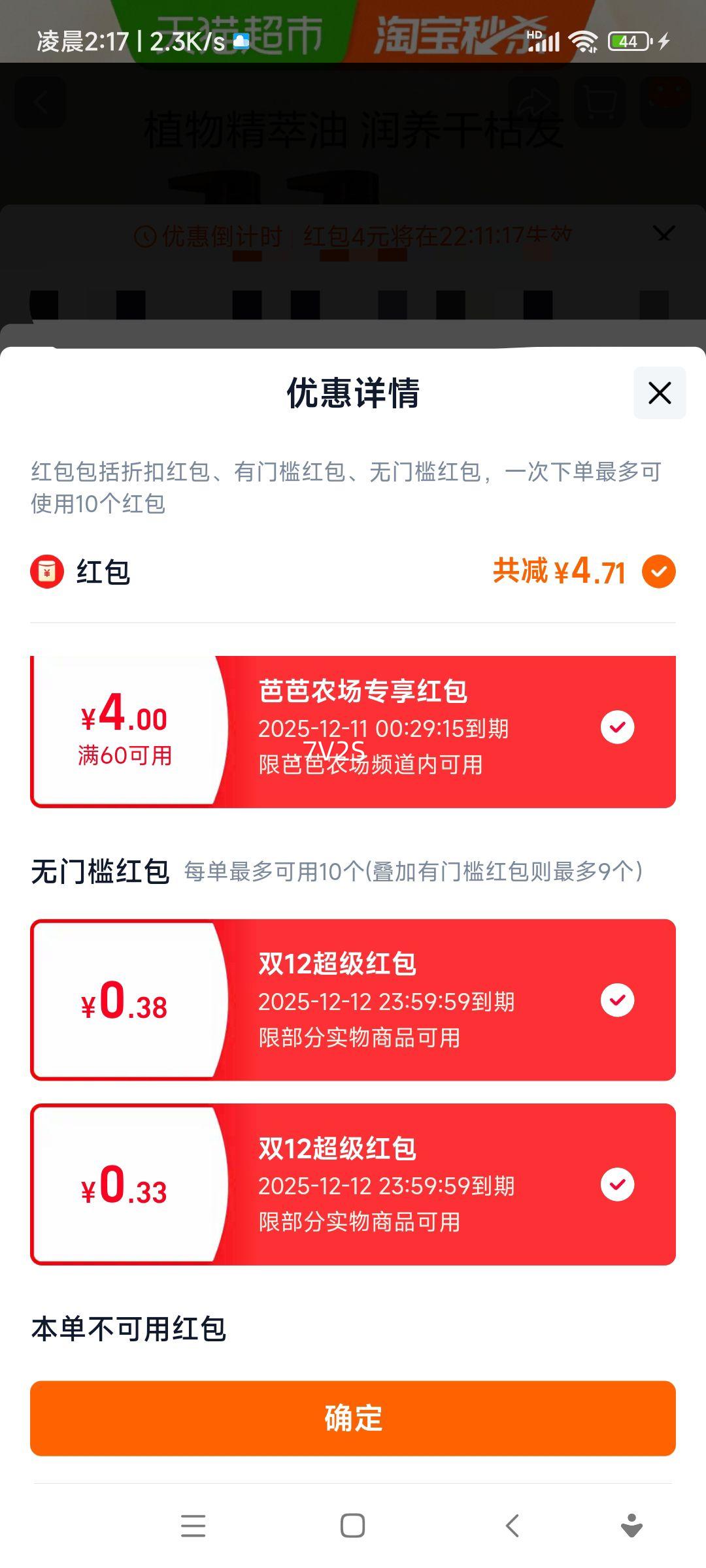Viewport: 706px width, 1568px height.
Task: Go to the home screen
Action: 353,1526
